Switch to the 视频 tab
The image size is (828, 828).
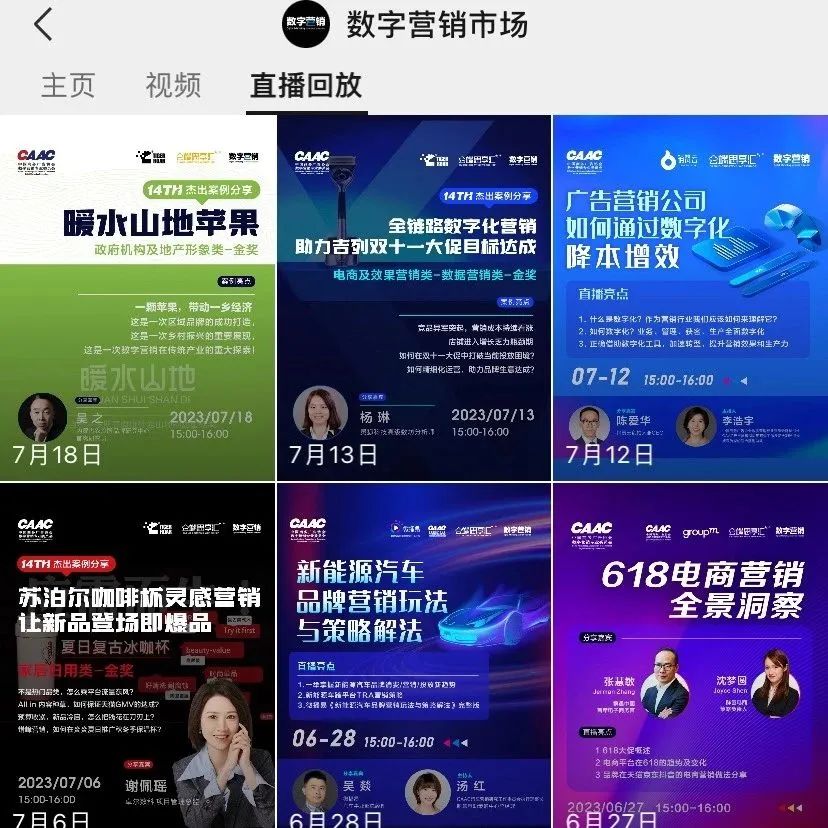(x=173, y=85)
